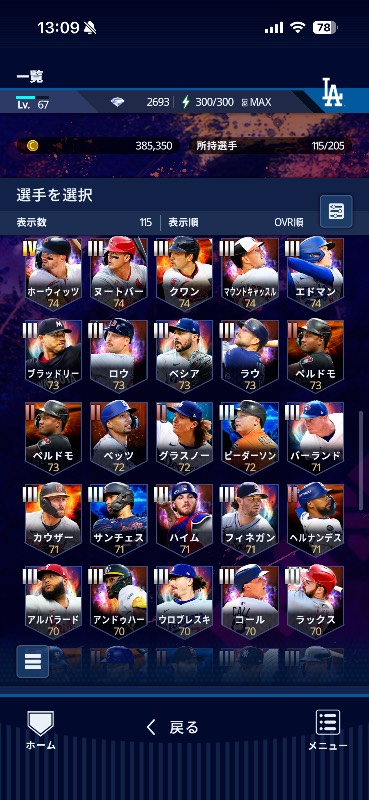Open マウントキャッスル player card

(x=250, y=274)
